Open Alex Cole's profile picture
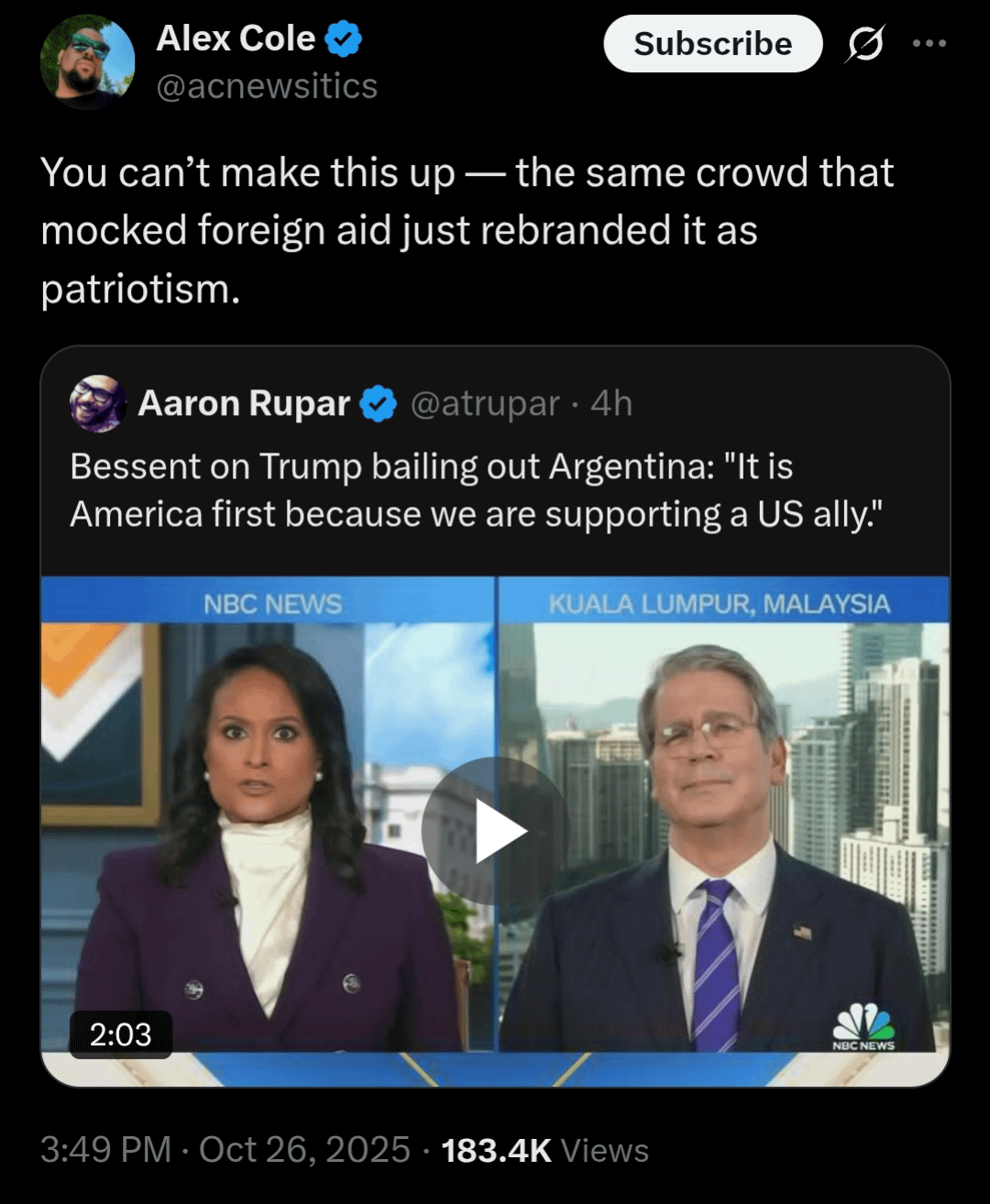Image resolution: width=990 pixels, height=1204 pixels. 87,61
